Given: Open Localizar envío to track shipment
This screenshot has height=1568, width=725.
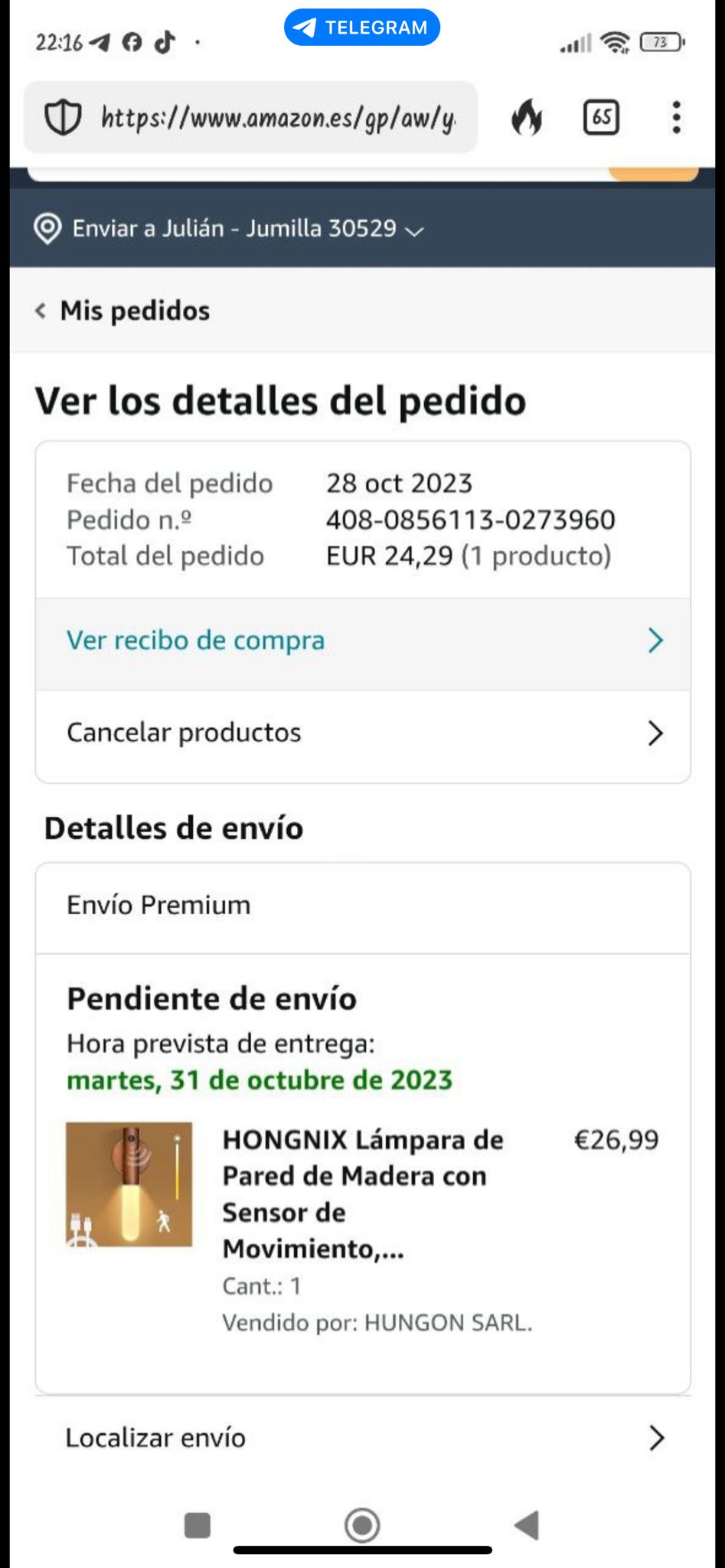Looking at the screenshot, I should pos(363,1438).
